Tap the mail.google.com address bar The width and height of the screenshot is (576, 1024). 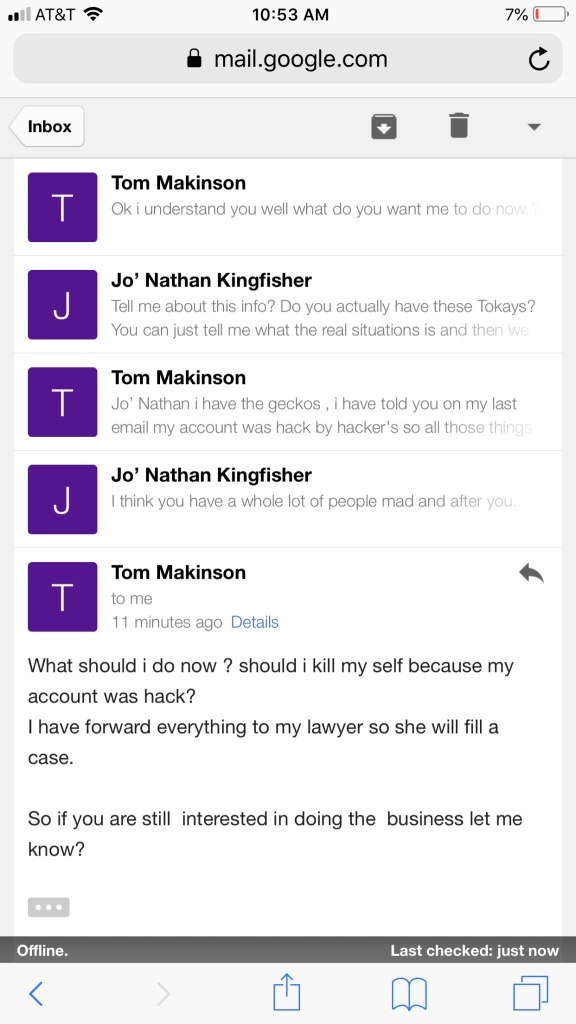click(x=288, y=59)
